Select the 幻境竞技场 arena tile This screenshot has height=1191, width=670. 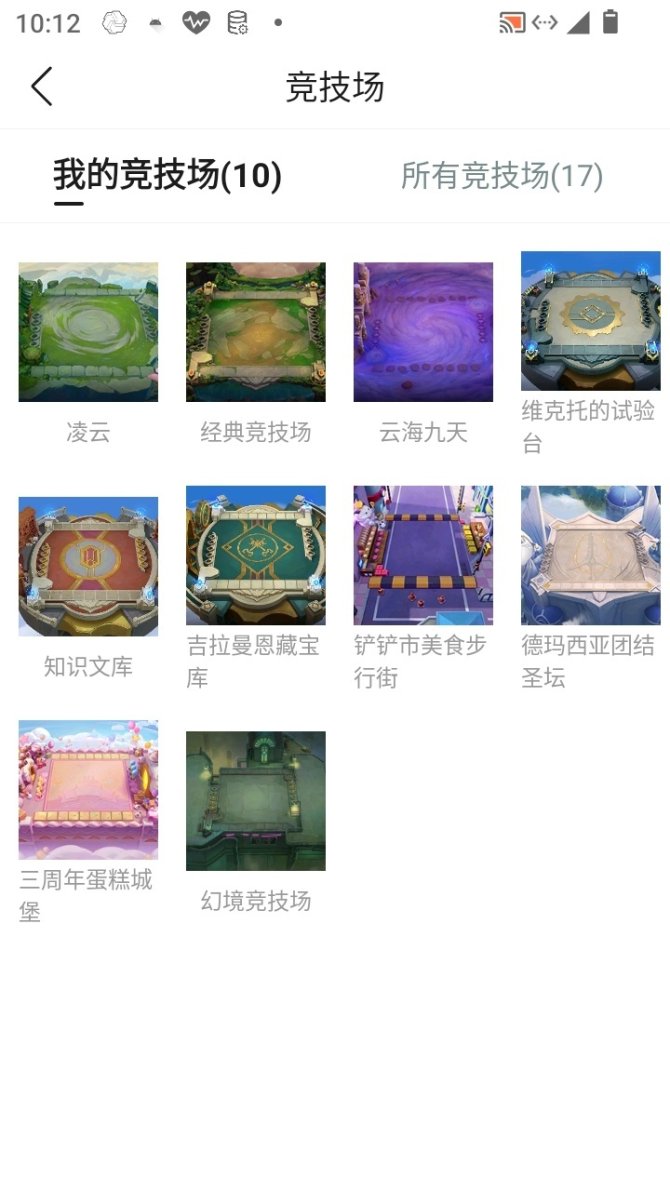pos(255,800)
